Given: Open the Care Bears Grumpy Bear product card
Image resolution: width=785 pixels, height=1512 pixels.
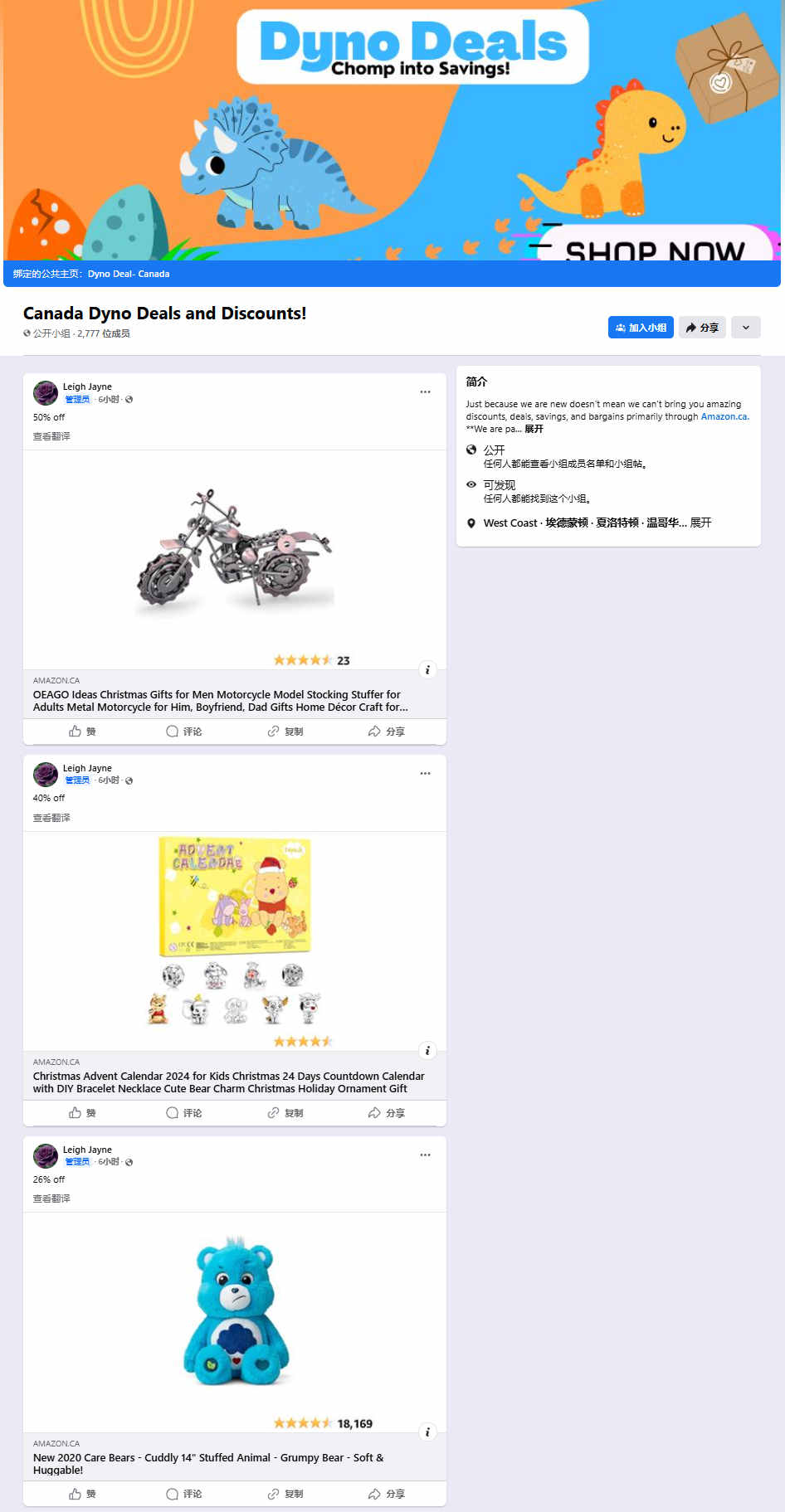Looking at the screenshot, I should (208, 1463).
